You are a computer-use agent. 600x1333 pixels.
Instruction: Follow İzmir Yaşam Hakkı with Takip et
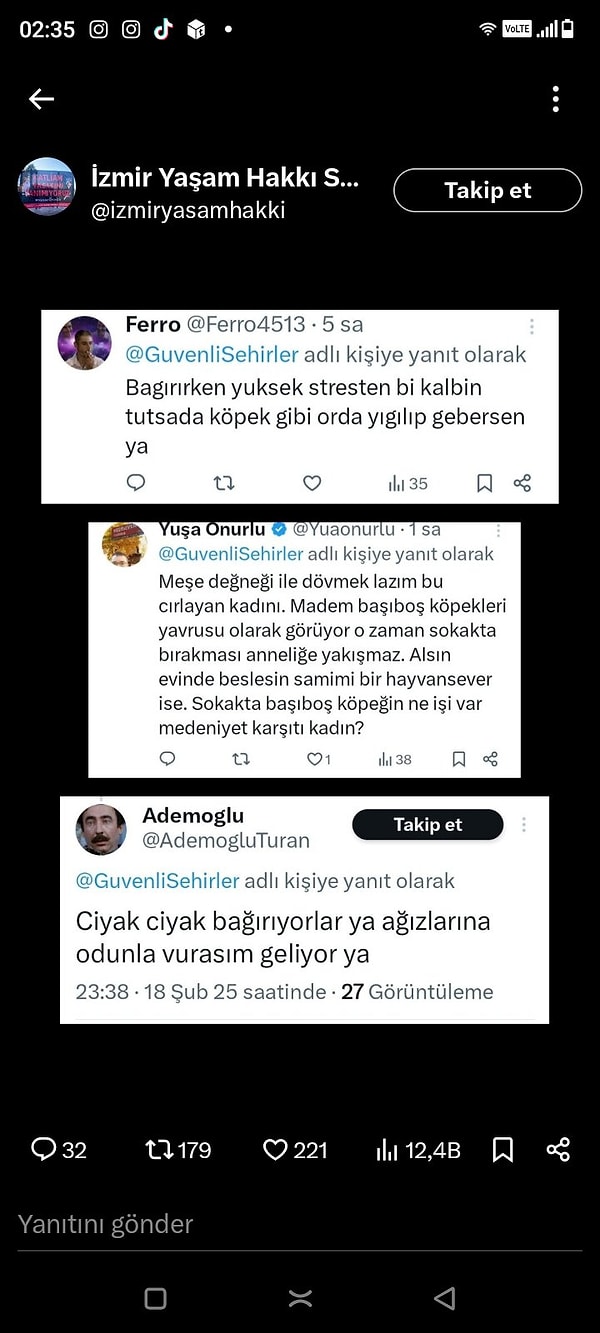coord(487,190)
